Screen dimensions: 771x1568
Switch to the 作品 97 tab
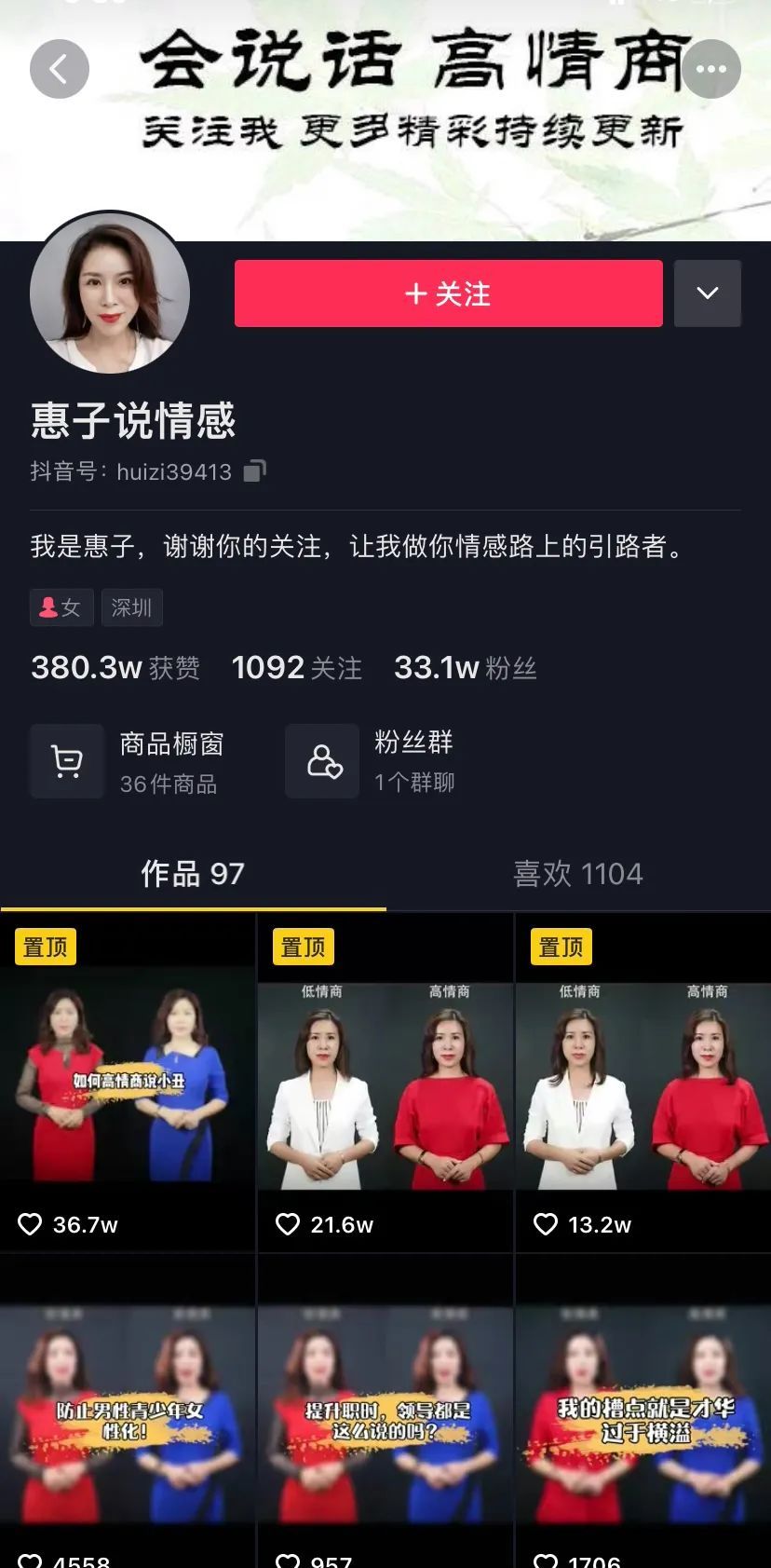click(x=192, y=874)
